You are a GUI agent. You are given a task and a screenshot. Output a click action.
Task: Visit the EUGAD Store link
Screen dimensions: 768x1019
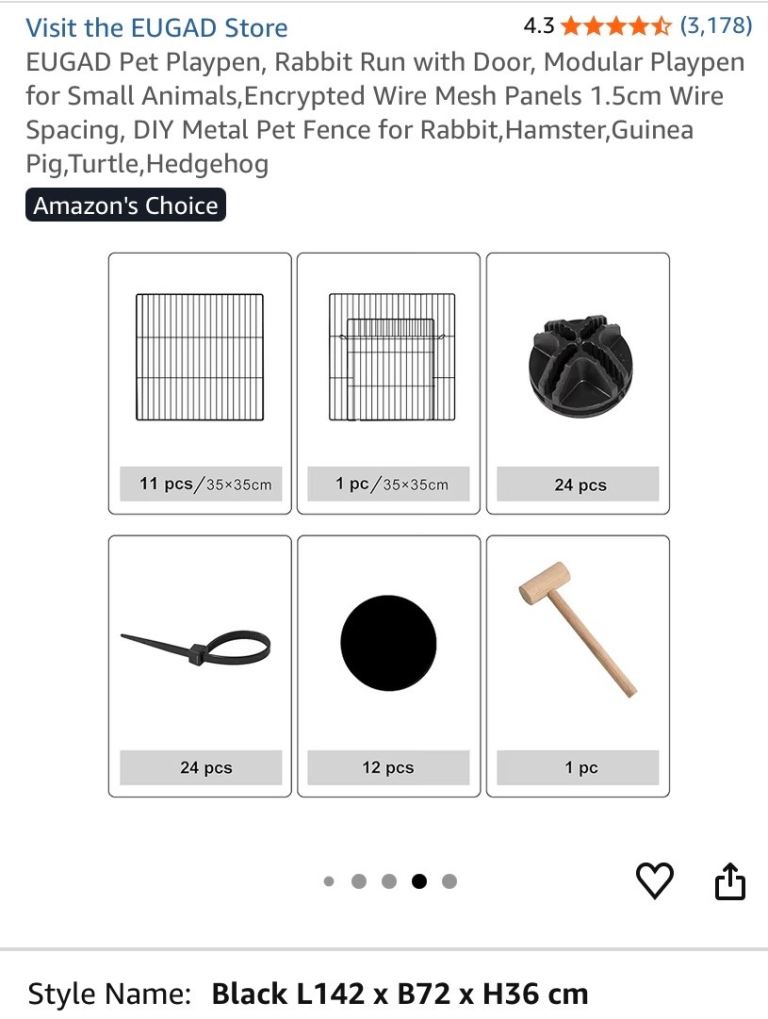click(x=156, y=27)
